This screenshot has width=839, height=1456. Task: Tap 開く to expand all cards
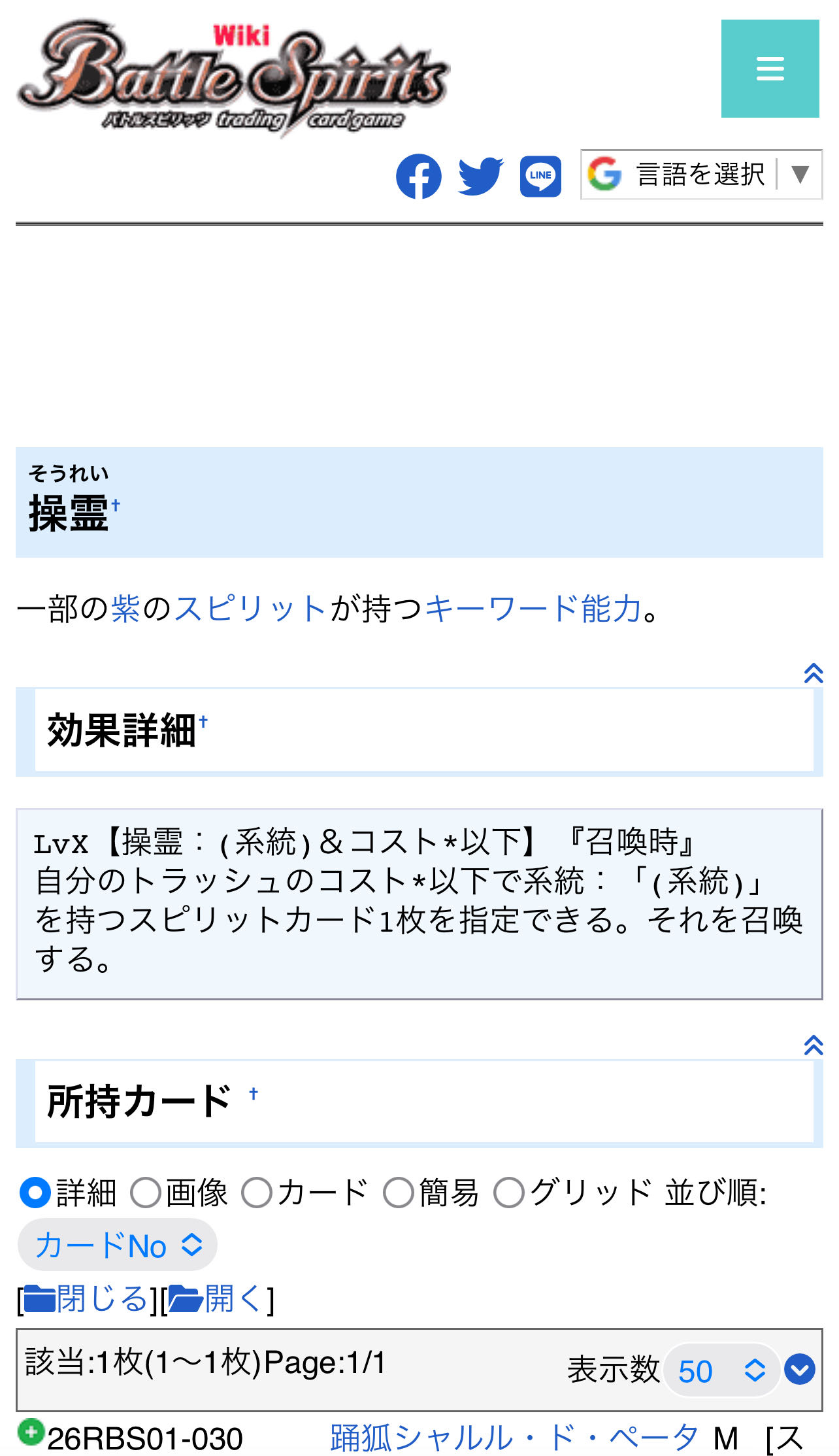pos(218,1298)
